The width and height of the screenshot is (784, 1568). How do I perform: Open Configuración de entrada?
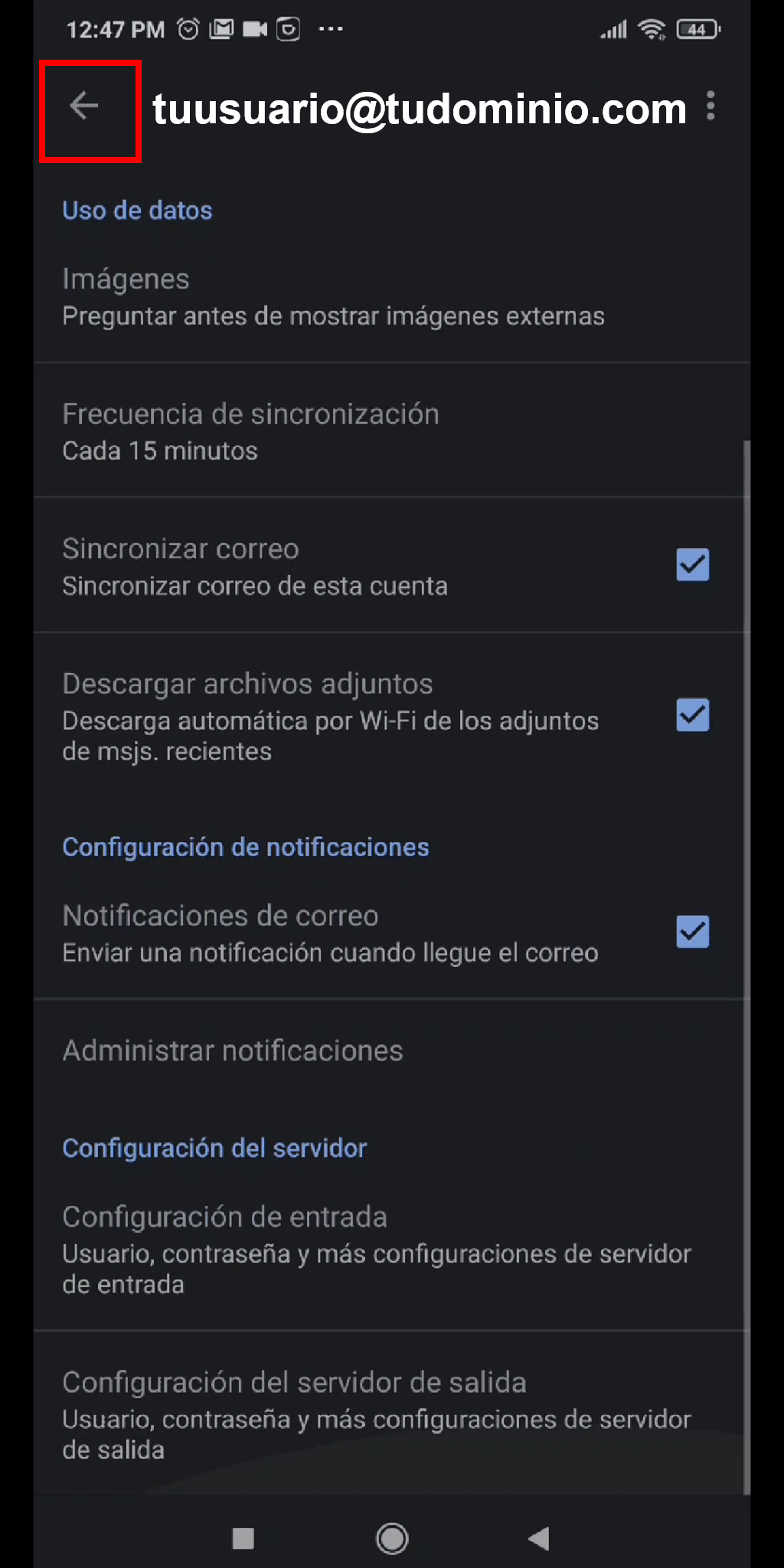point(391,1249)
